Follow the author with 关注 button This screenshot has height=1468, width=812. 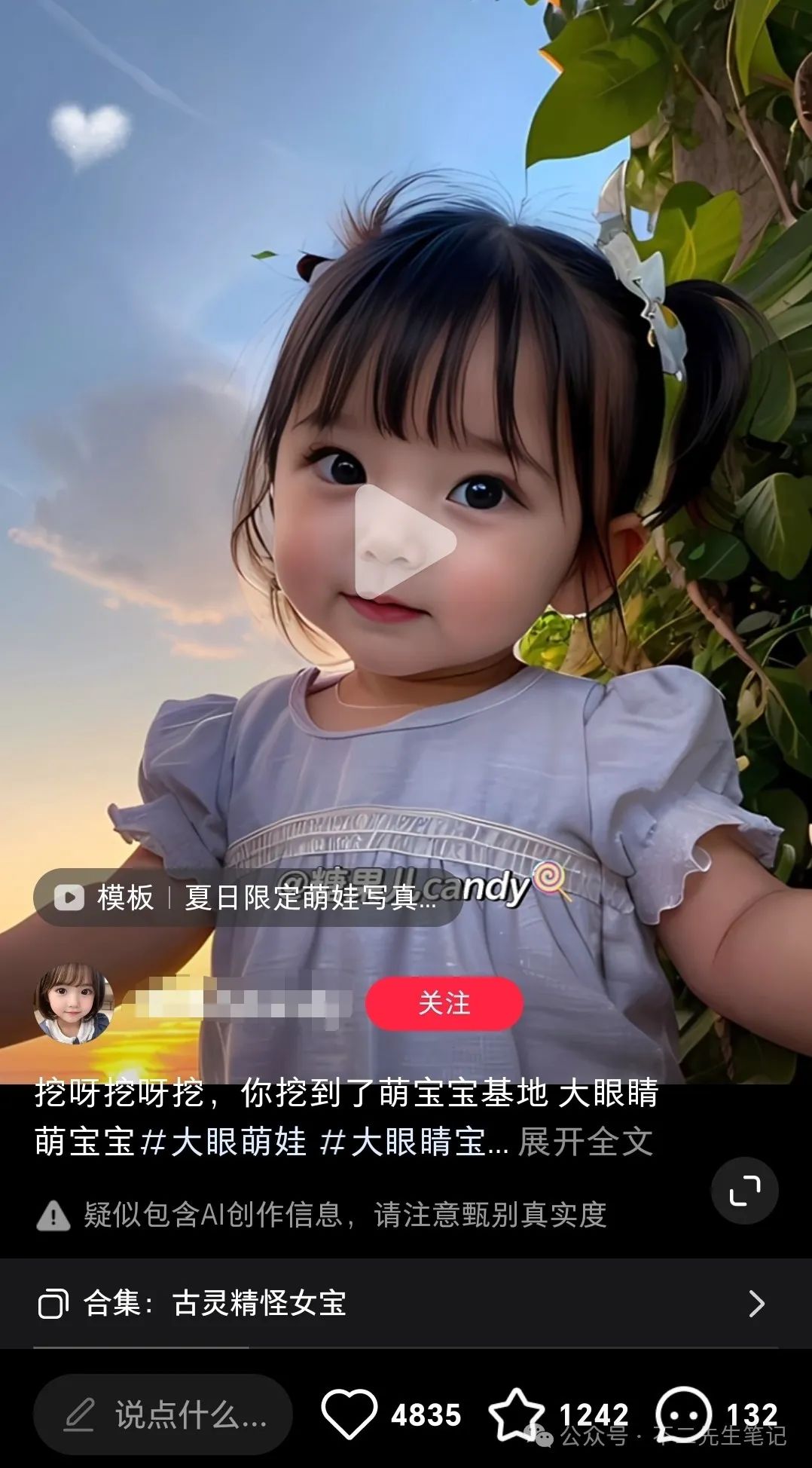point(444,1004)
